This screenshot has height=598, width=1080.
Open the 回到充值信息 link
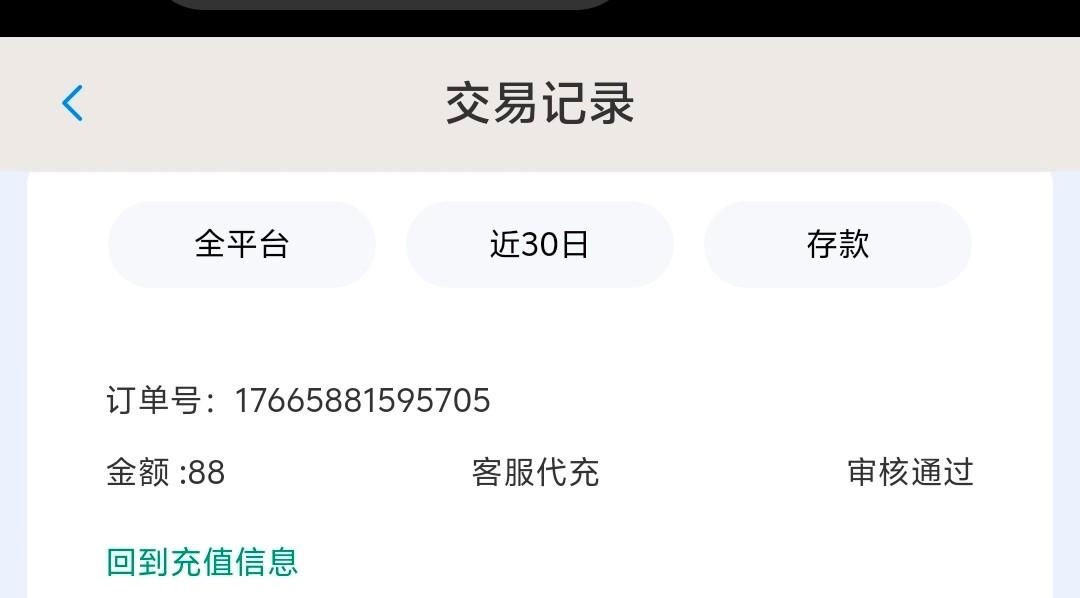202,561
